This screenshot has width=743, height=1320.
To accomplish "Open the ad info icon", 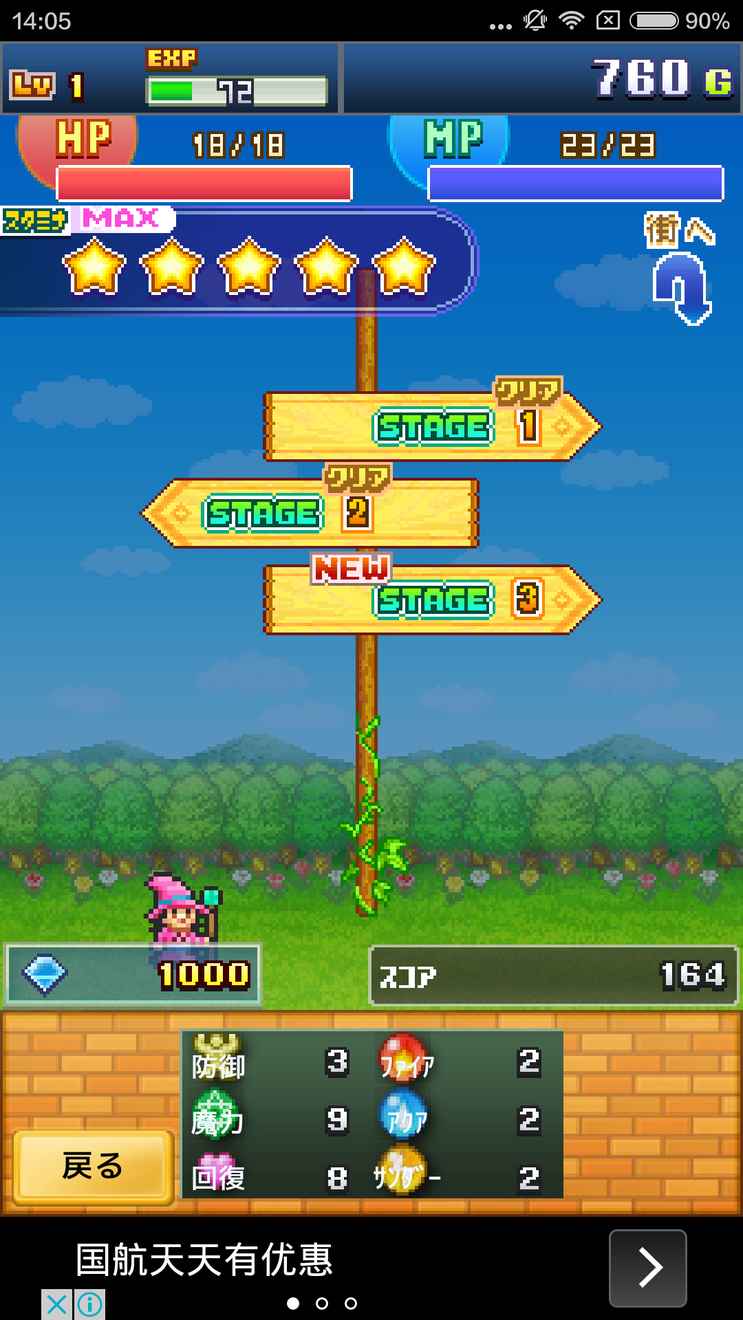I will coord(89,1304).
